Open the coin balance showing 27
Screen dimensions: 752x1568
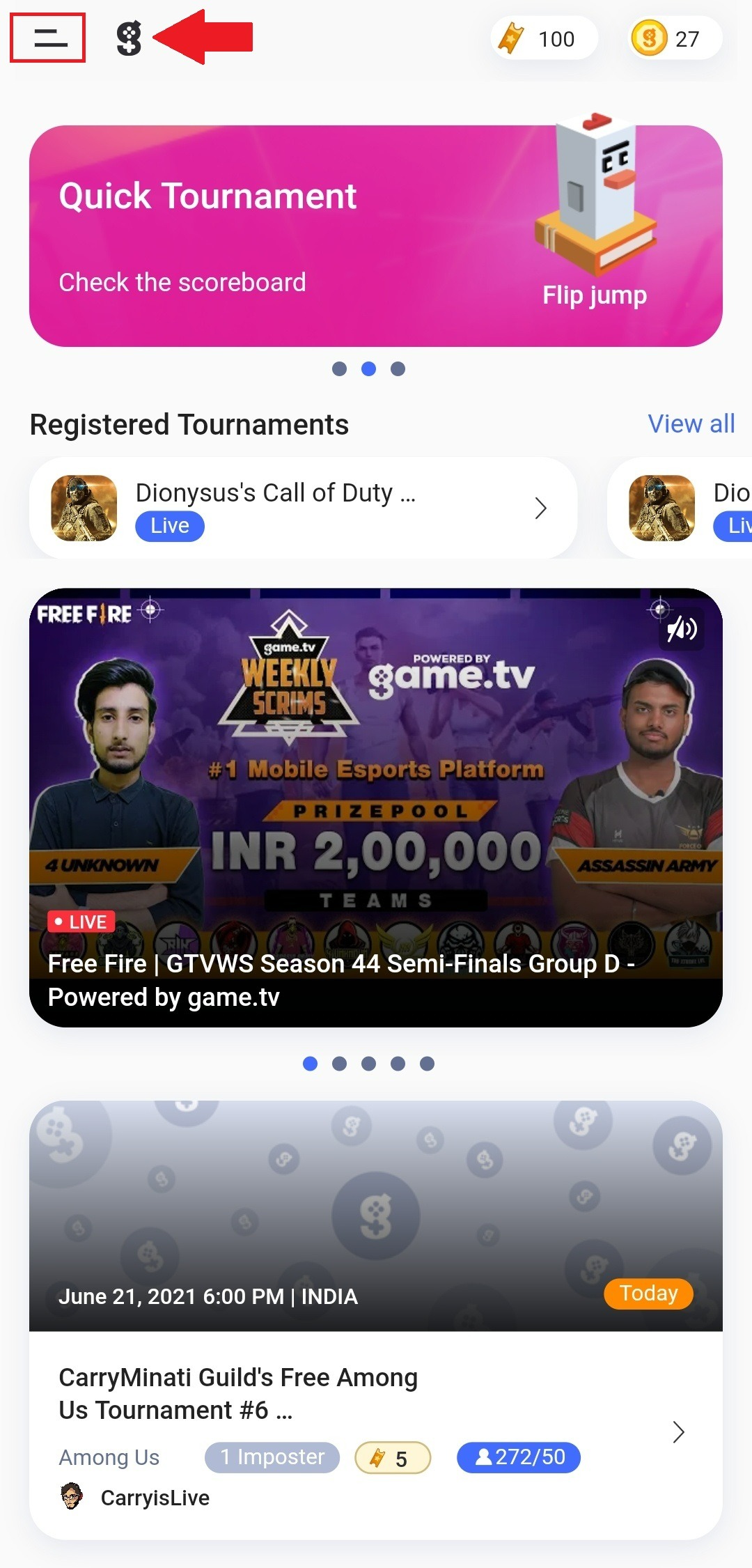pyautogui.click(x=674, y=38)
